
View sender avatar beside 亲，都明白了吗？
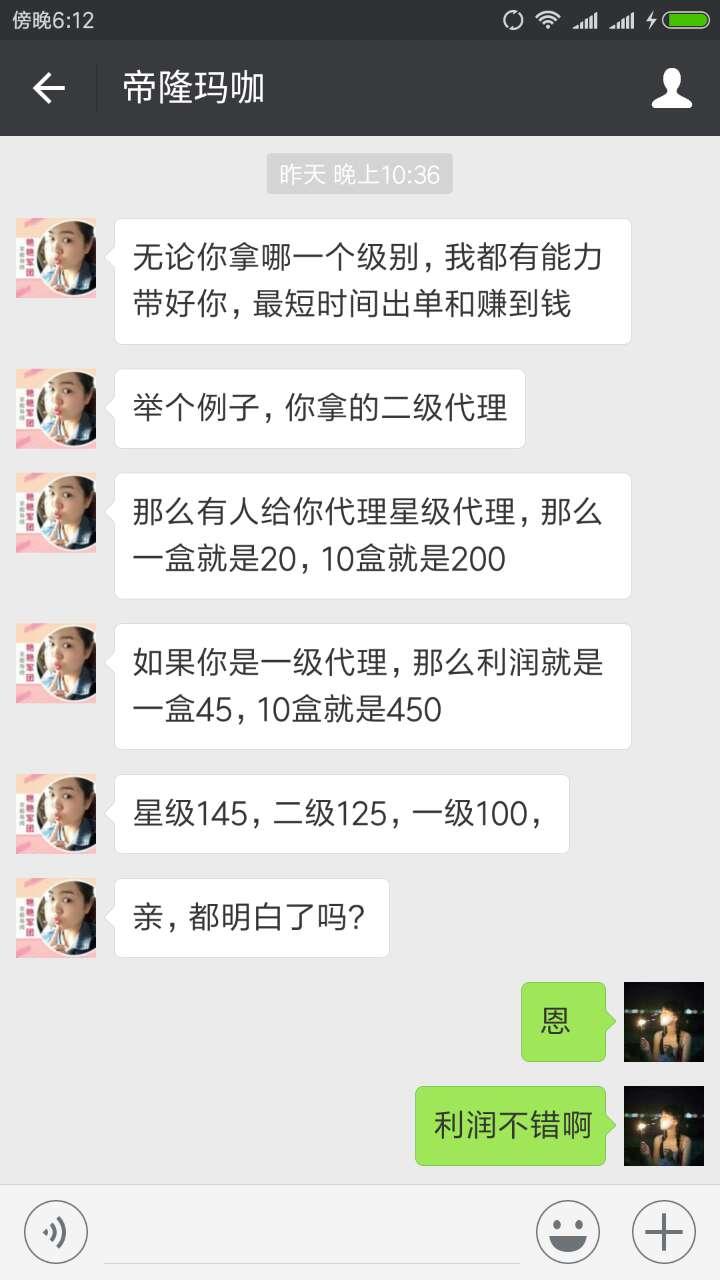coord(56,918)
